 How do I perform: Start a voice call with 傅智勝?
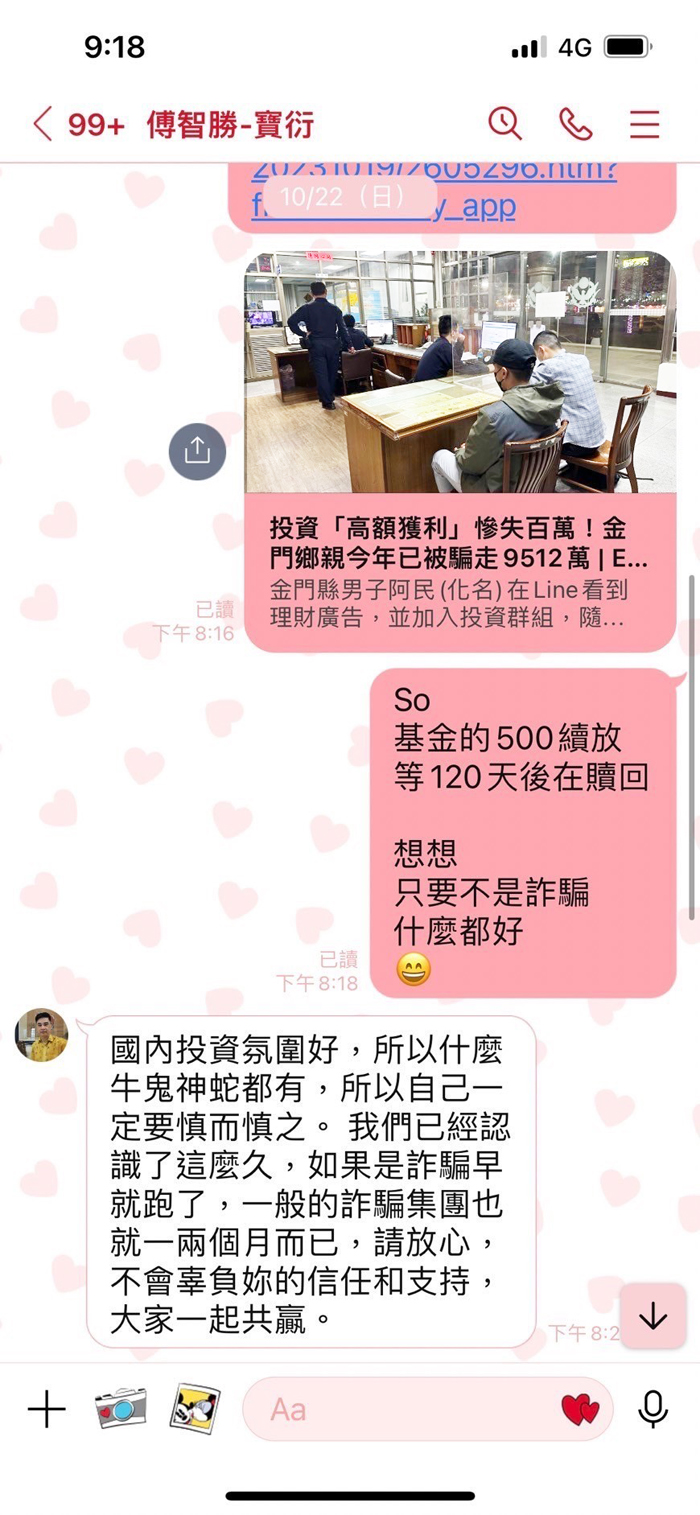coord(575,124)
